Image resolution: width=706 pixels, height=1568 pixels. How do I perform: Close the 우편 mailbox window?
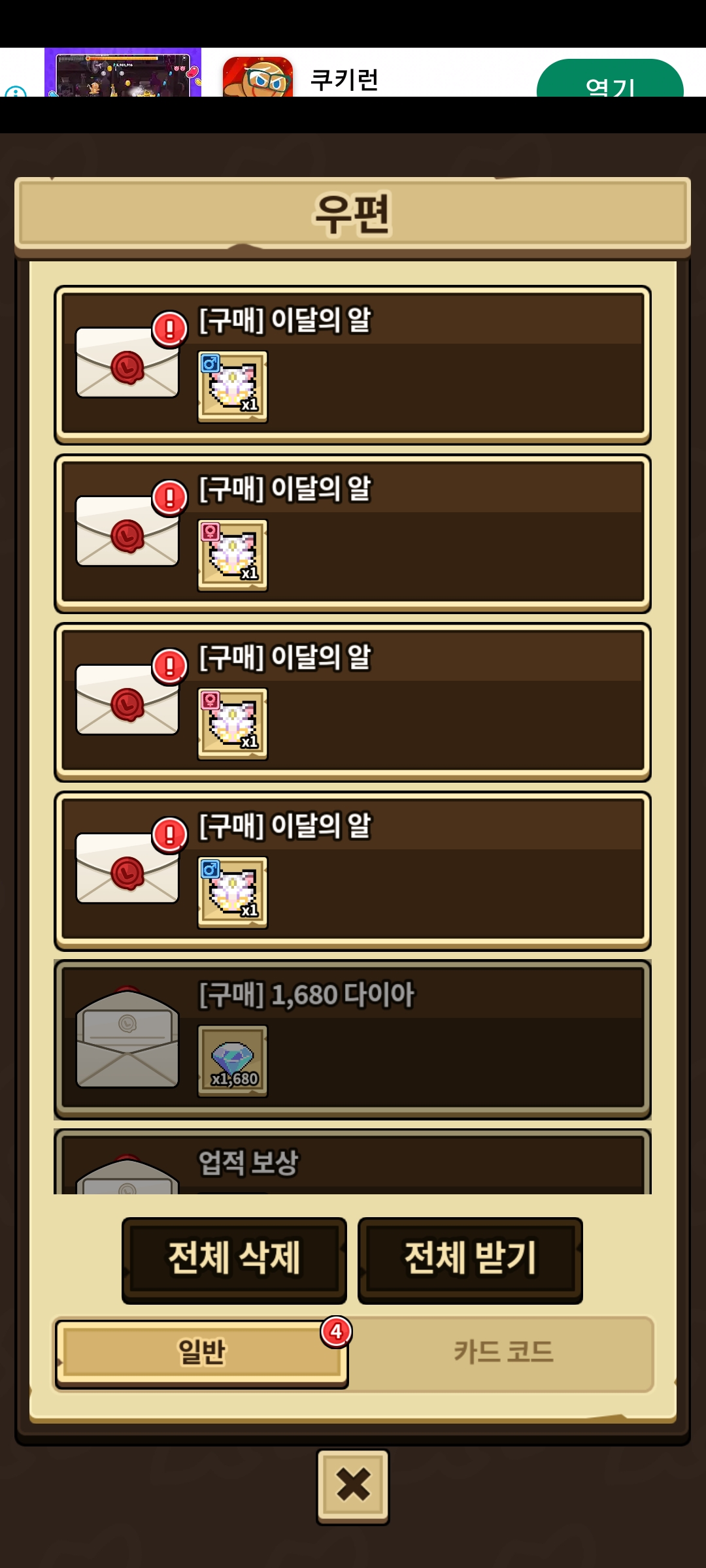pyautogui.click(x=352, y=1486)
